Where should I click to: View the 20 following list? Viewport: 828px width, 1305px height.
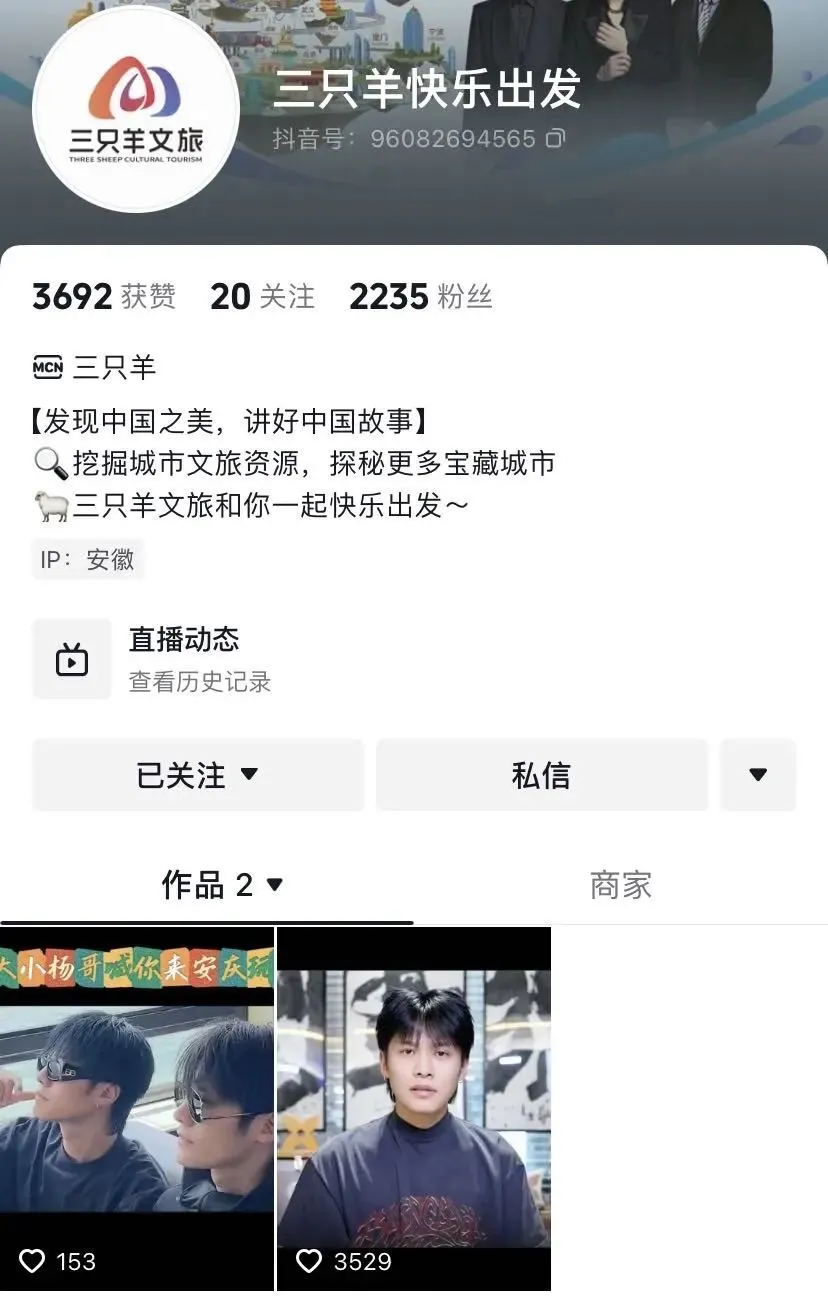(x=262, y=297)
